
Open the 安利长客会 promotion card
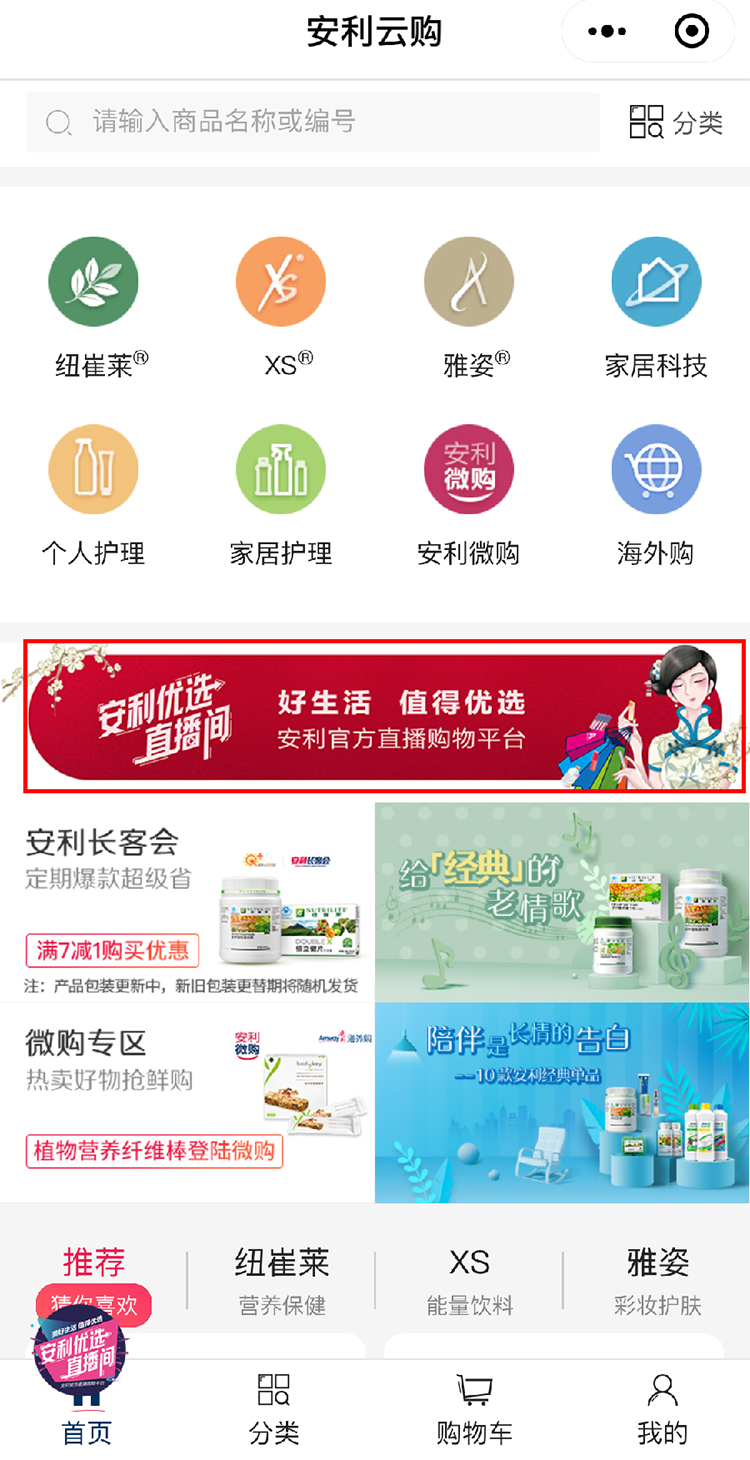187,902
